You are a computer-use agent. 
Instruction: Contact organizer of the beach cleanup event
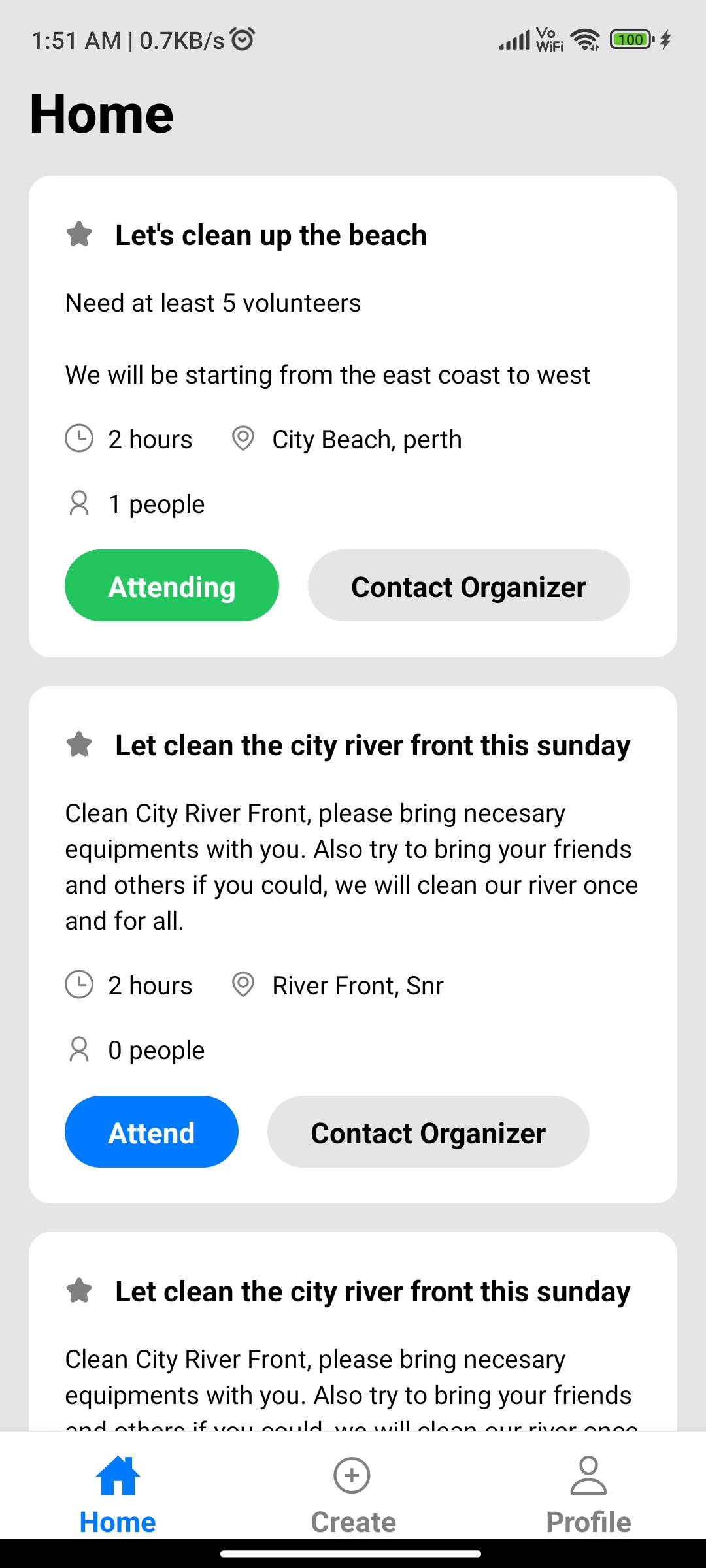tap(469, 585)
